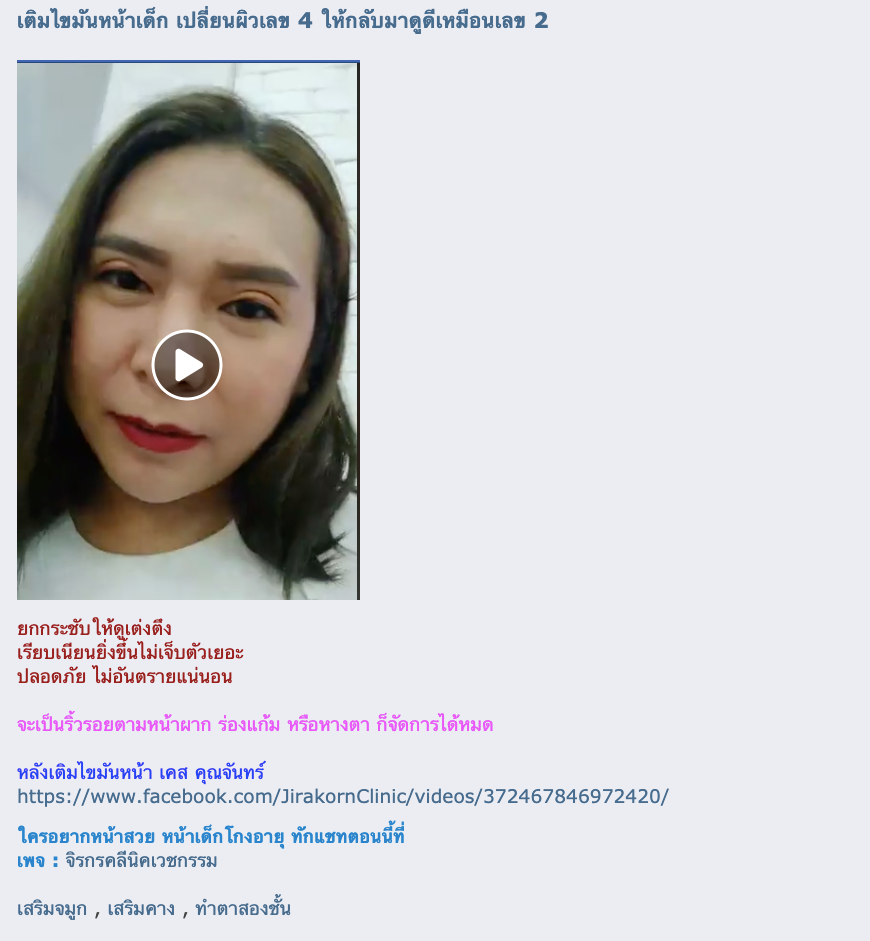Screen dimensions: 870x941
Task: Open the จิรกรคลีนิคเวชกรรม page link
Action: pos(141,861)
